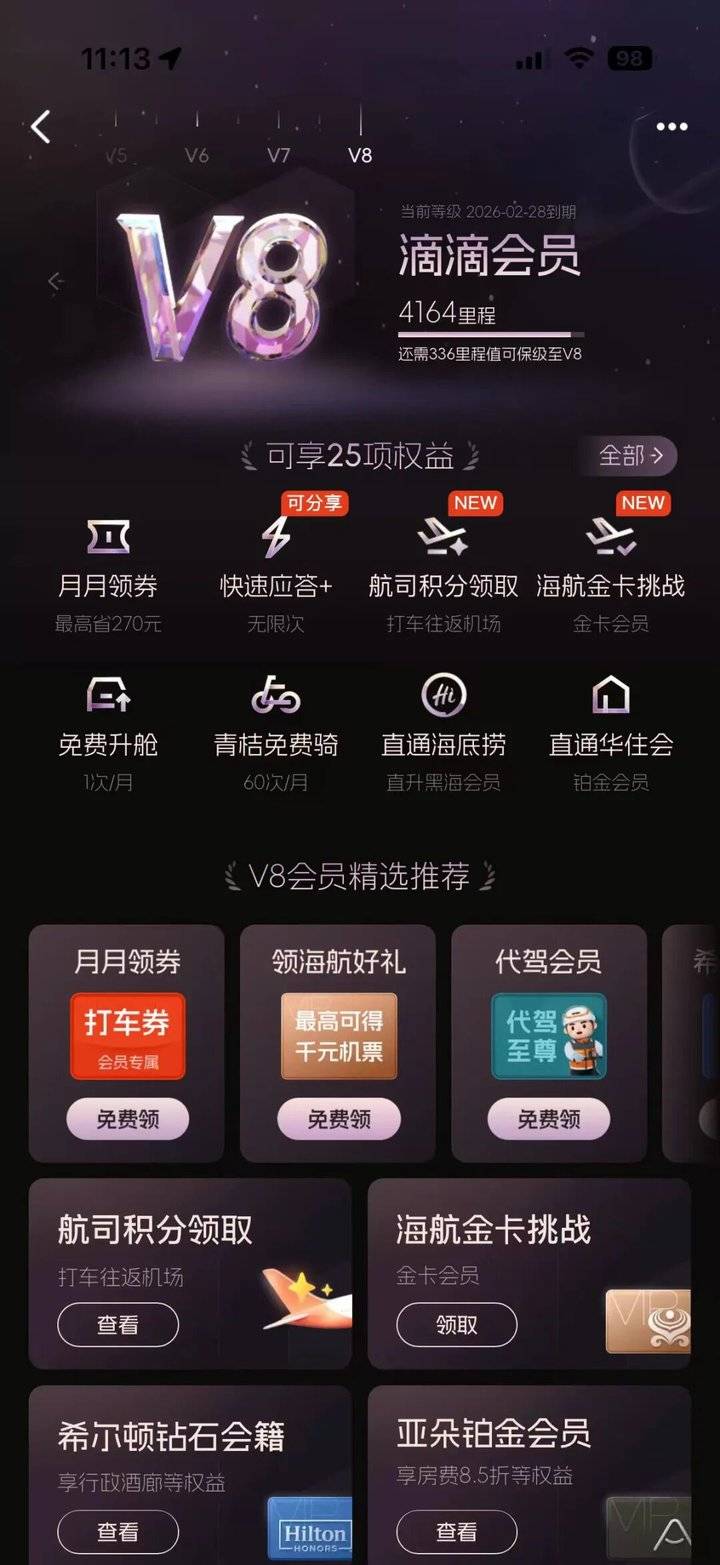
Task: Claim the 打车券 with 免费领
Action: click(128, 1119)
